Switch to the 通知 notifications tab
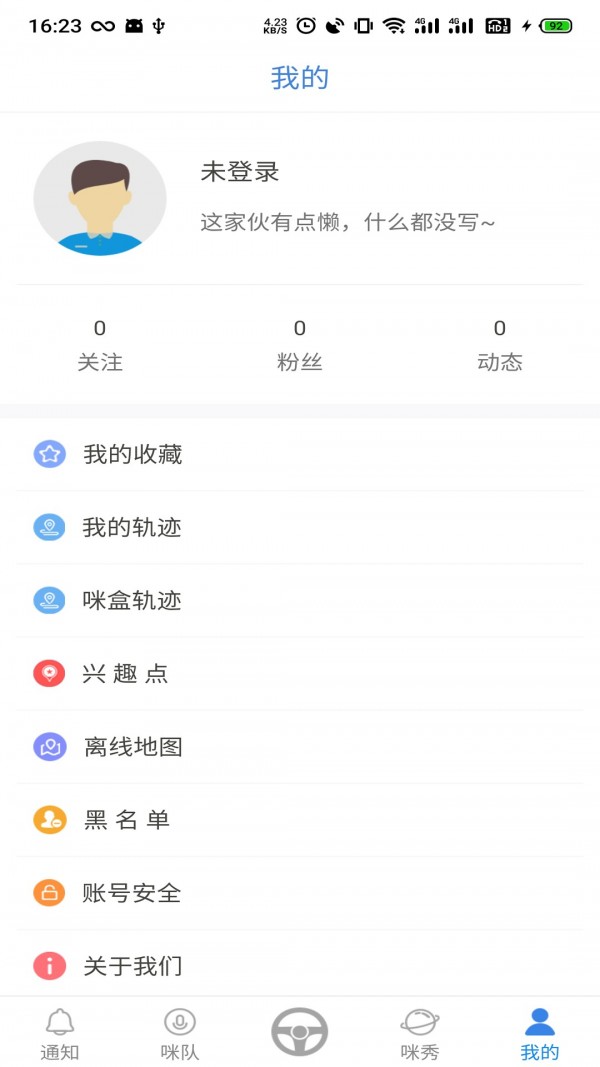Screen dimensions: 600x1067 60,1033
